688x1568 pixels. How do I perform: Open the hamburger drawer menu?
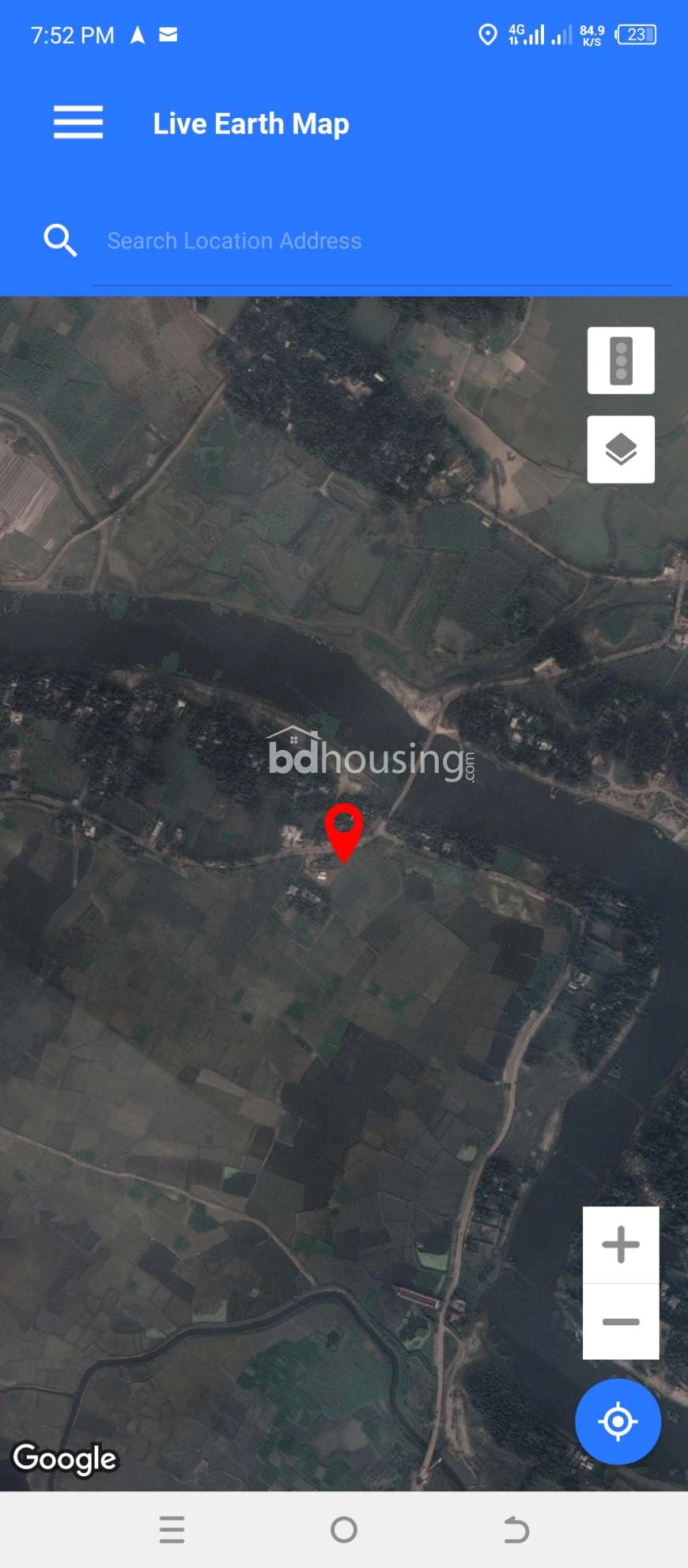[x=78, y=123]
